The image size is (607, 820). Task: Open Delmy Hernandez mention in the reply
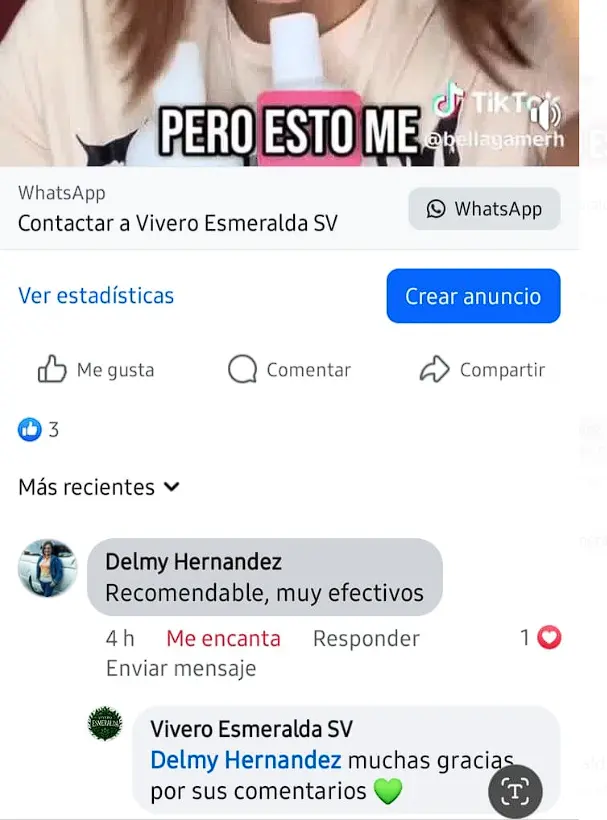[x=245, y=760]
